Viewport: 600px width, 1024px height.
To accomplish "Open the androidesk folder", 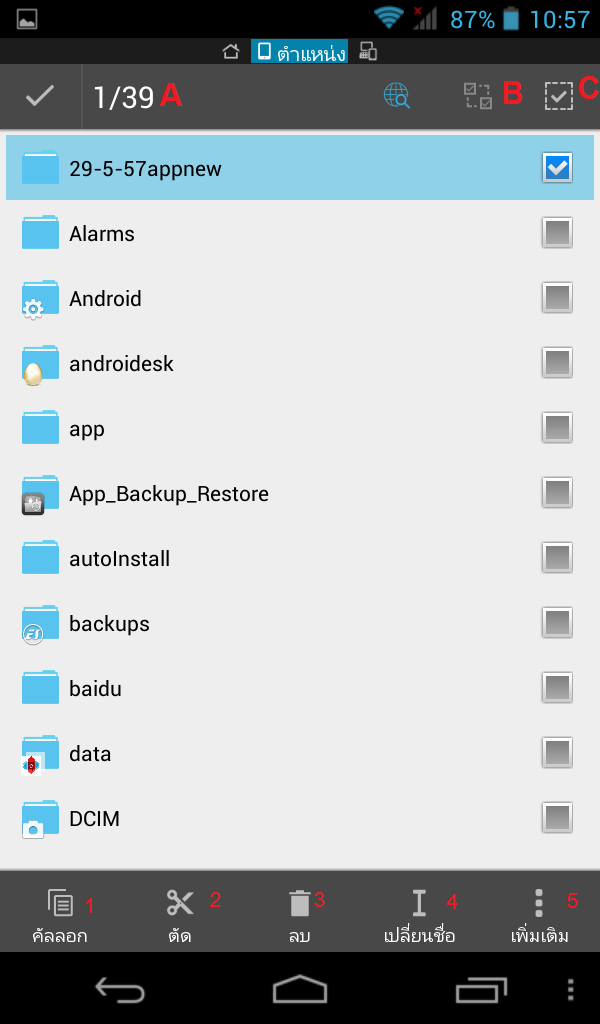I will click(121, 364).
